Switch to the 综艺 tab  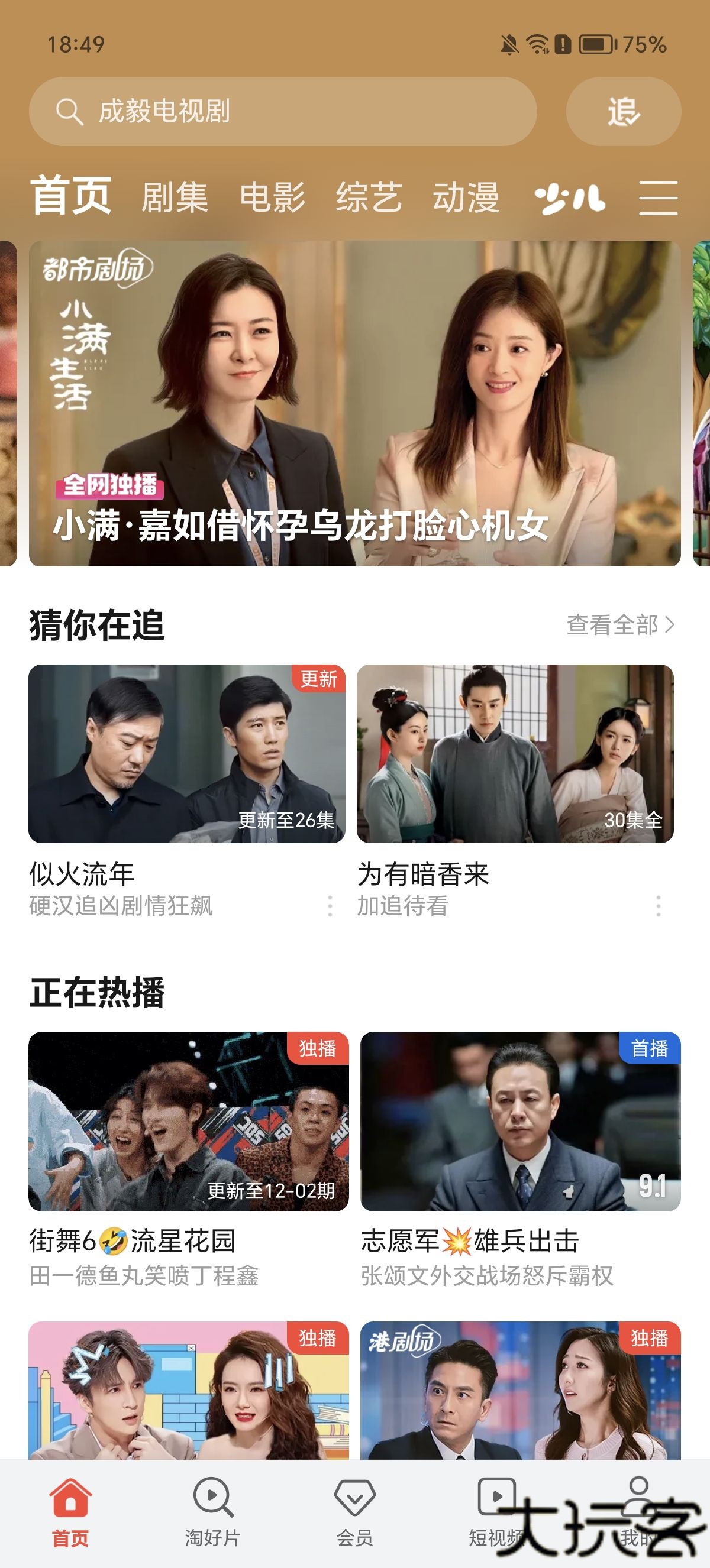coord(369,198)
